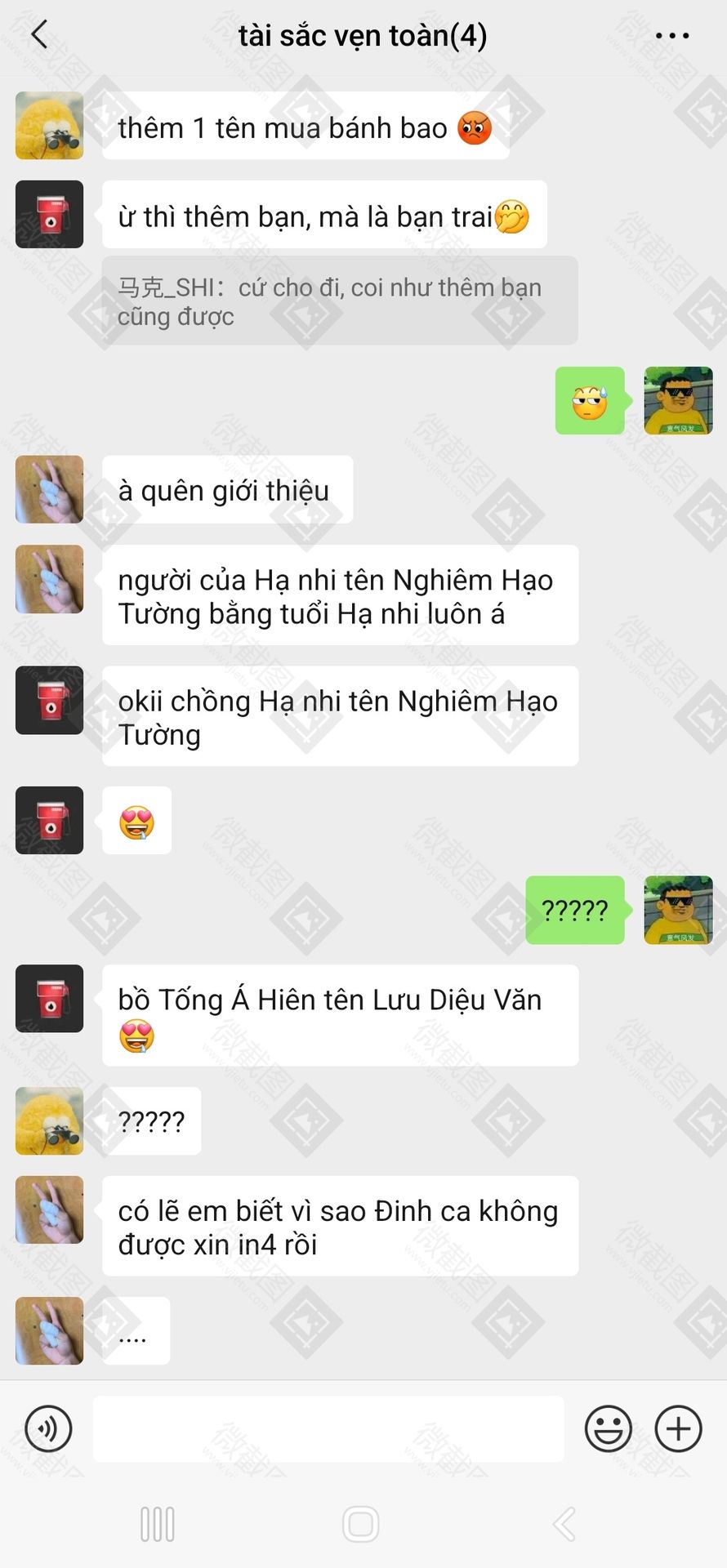
Task: Open the three-dot chat options menu
Action: pyautogui.click(x=671, y=36)
